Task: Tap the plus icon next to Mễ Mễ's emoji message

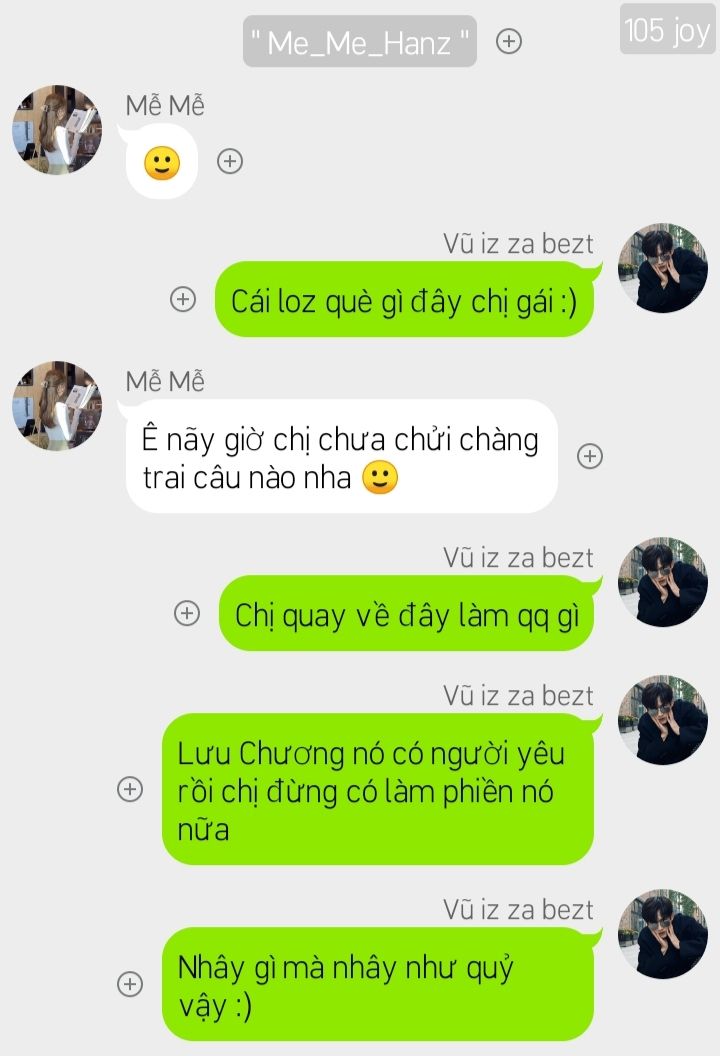Action: coord(230,161)
